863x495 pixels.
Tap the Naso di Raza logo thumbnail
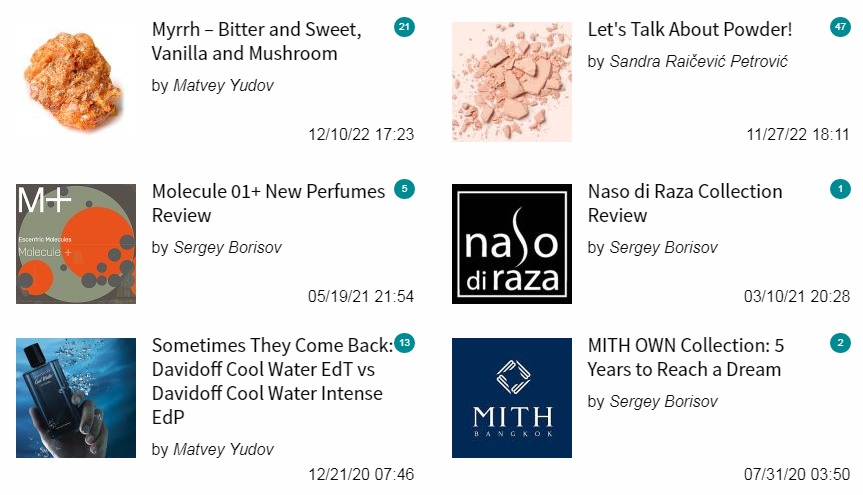pyautogui.click(x=512, y=243)
